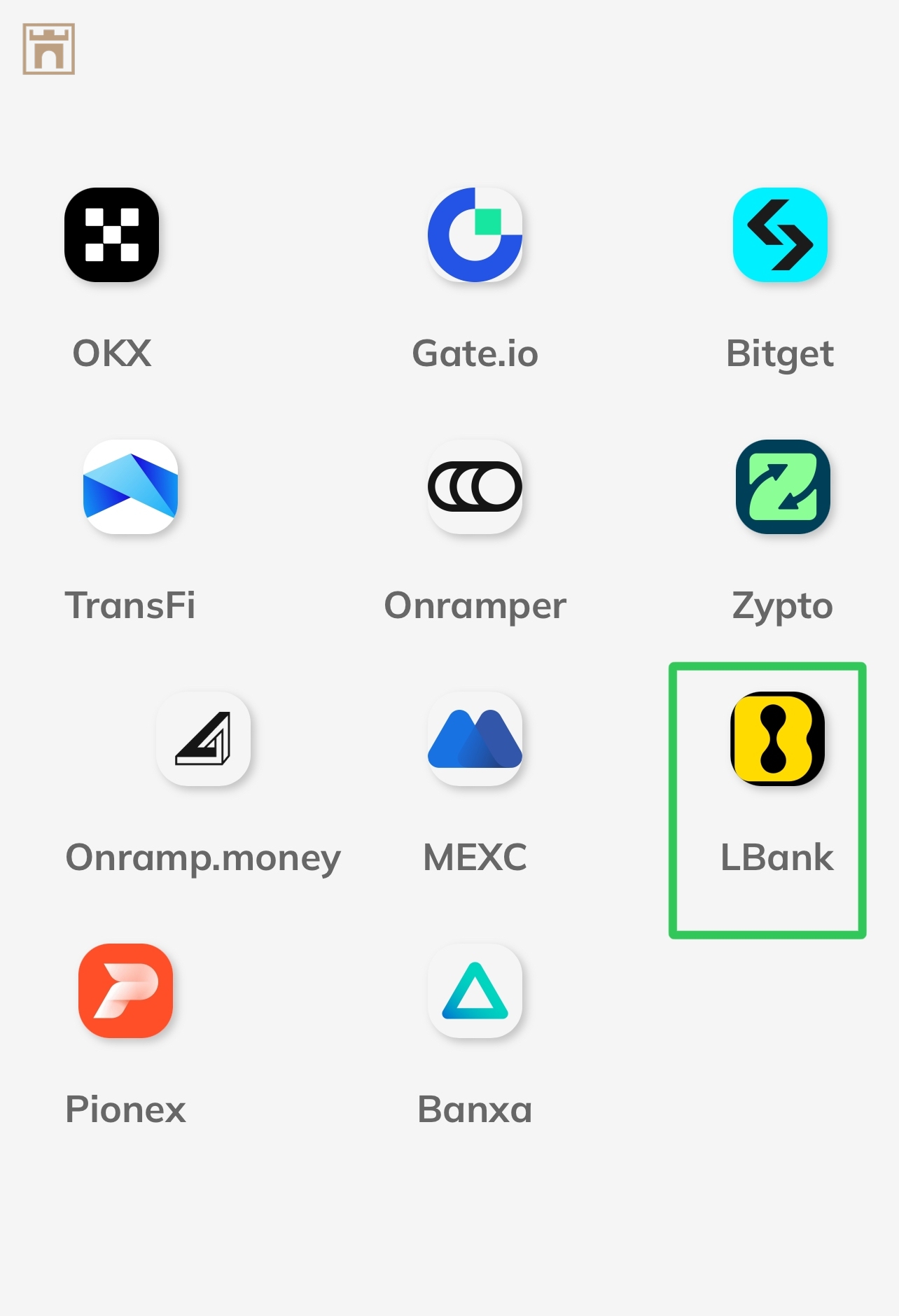Select Gate.io from the provider grid
Screen dimensions: 899x1316
point(475,235)
